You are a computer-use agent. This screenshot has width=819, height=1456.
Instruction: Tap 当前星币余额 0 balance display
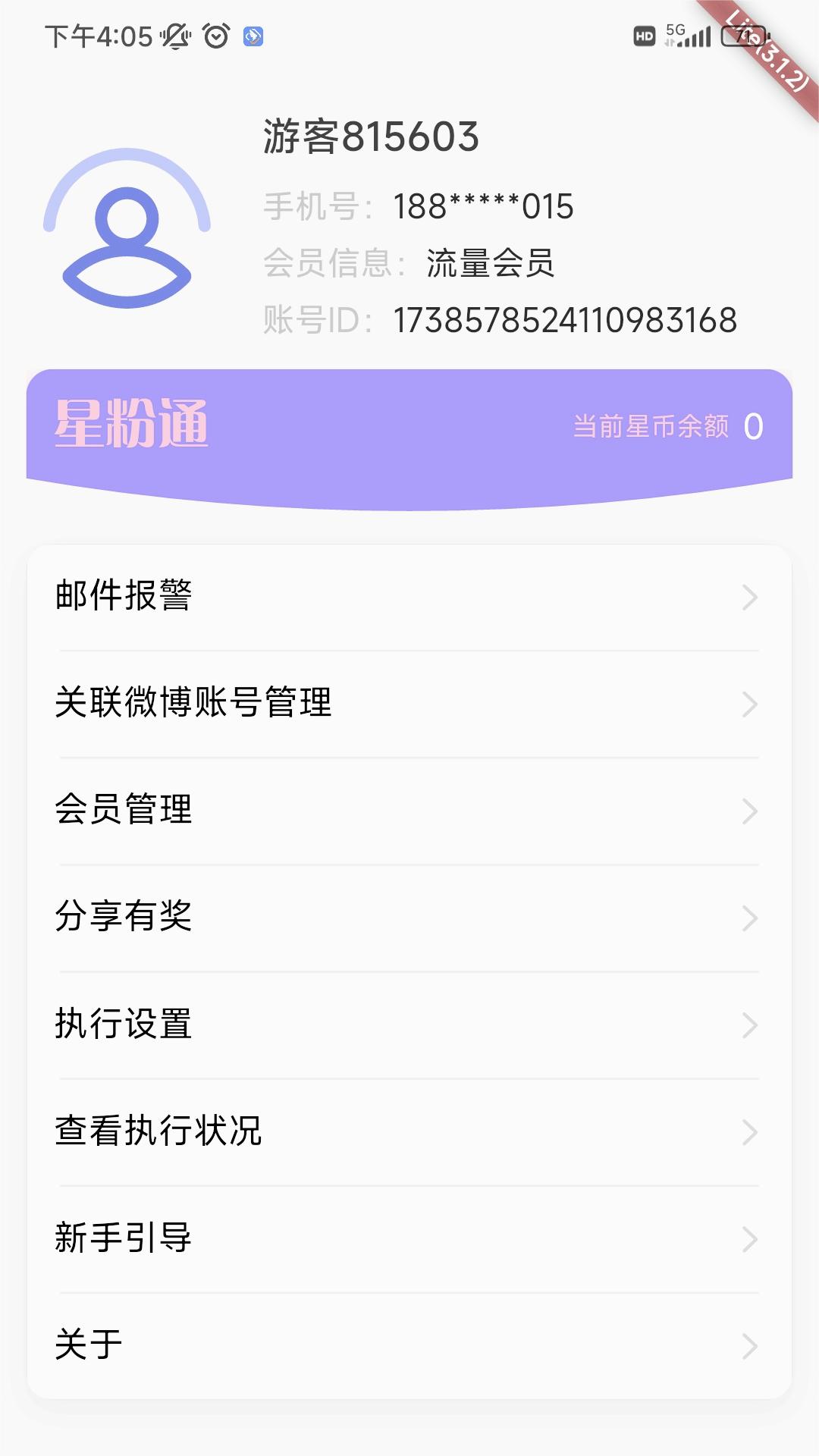coord(667,427)
